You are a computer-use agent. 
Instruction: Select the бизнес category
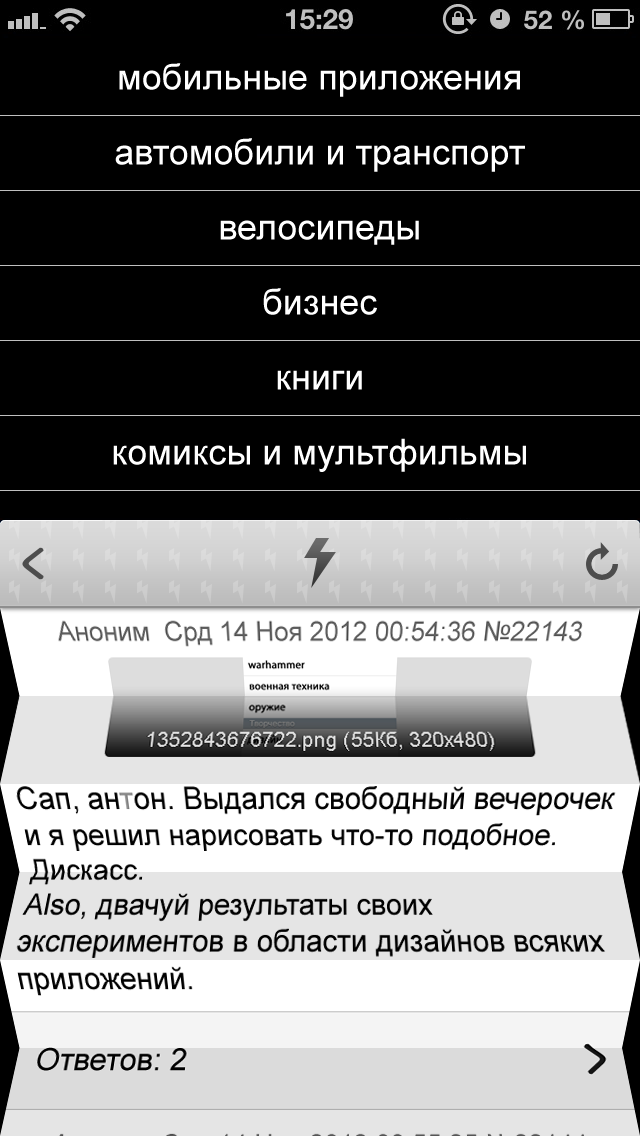tap(320, 304)
